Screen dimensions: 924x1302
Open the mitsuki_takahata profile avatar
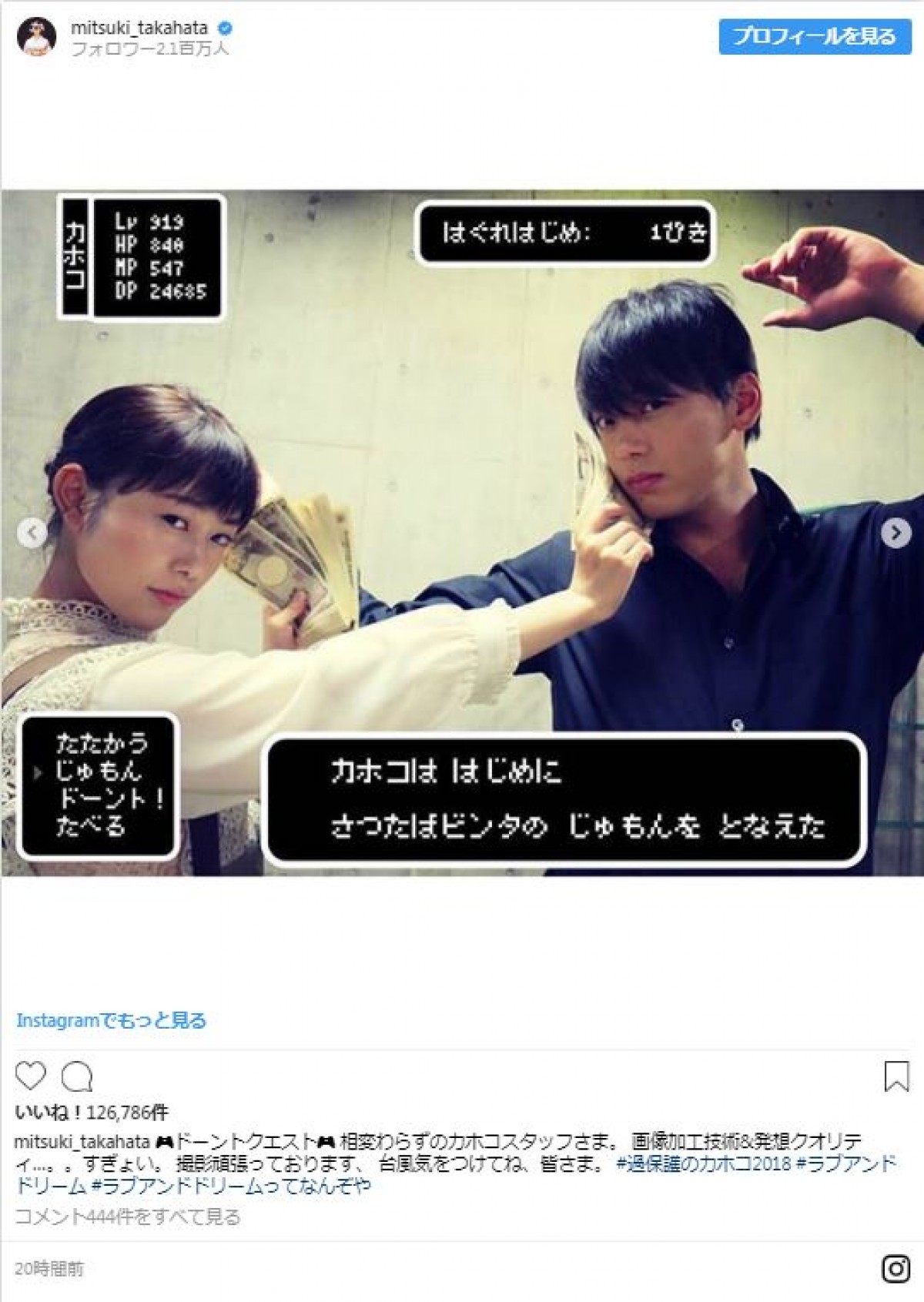click(x=36, y=36)
